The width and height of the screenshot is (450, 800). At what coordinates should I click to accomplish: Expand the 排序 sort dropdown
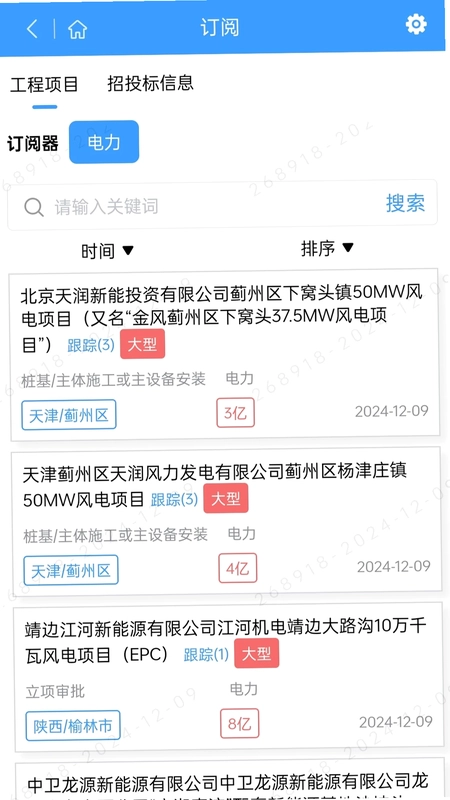[x=327, y=248]
